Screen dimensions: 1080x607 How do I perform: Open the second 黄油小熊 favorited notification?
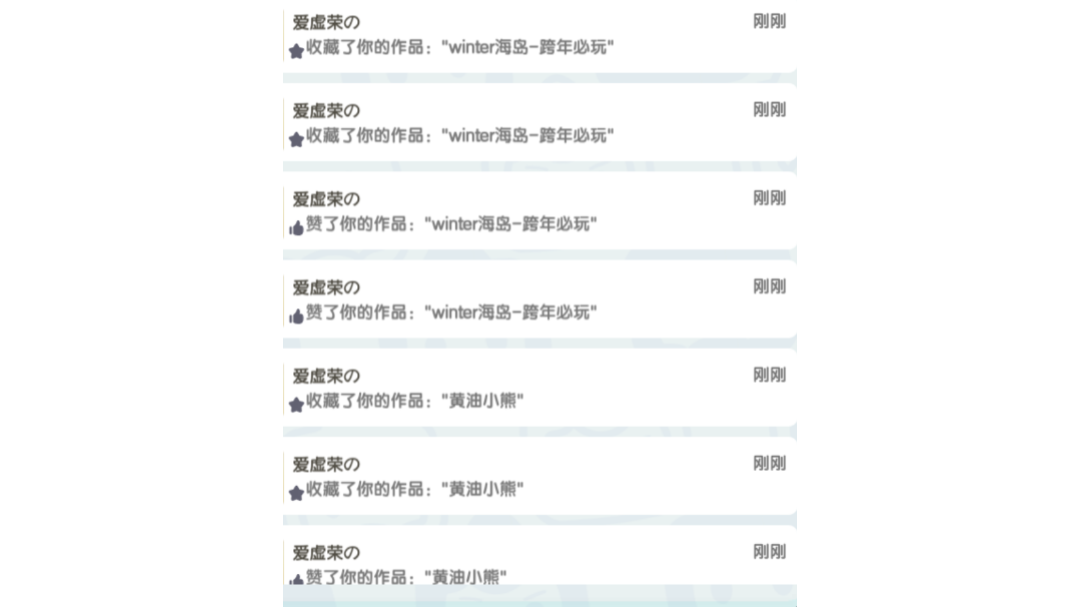(x=539, y=477)
